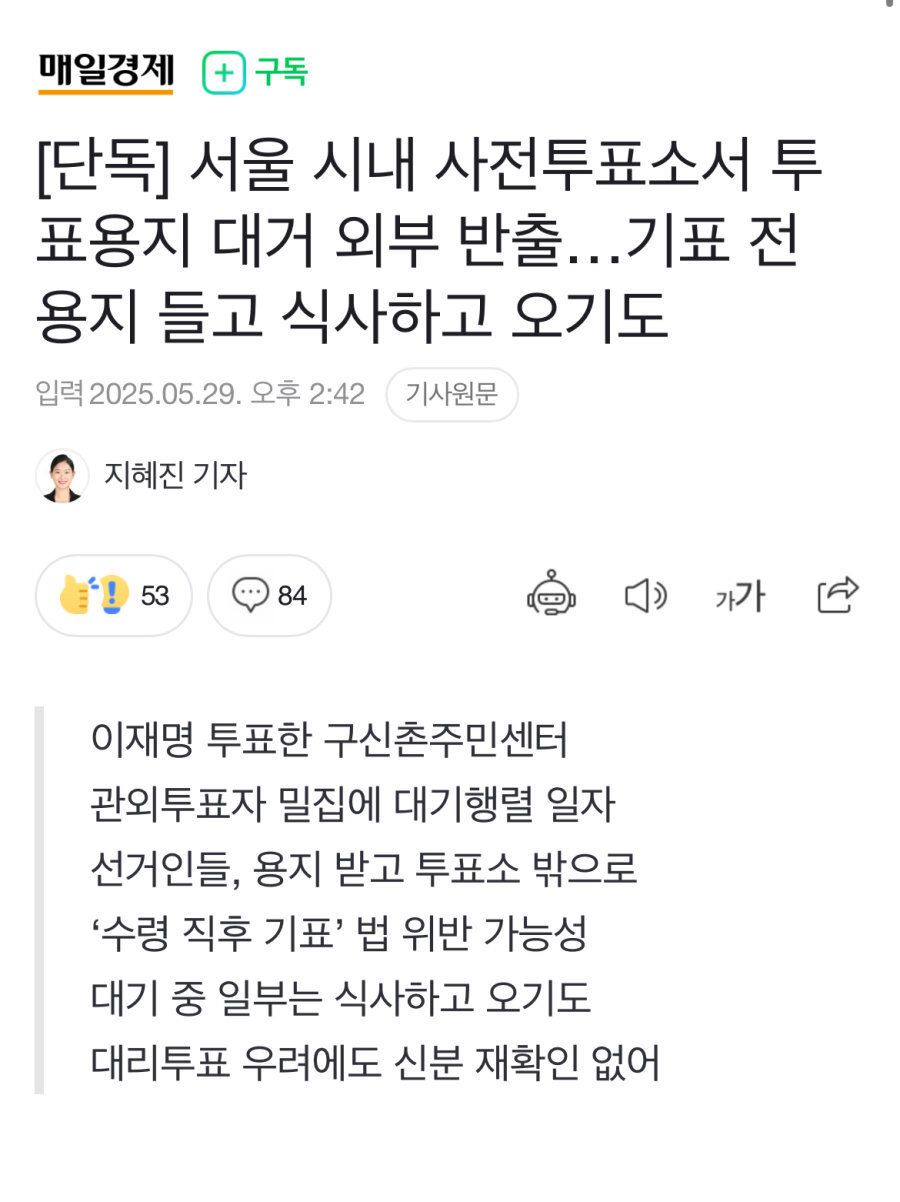Subscribe to 매일경제 with 구독 button
900x1202 pixels.
(256, 72)
